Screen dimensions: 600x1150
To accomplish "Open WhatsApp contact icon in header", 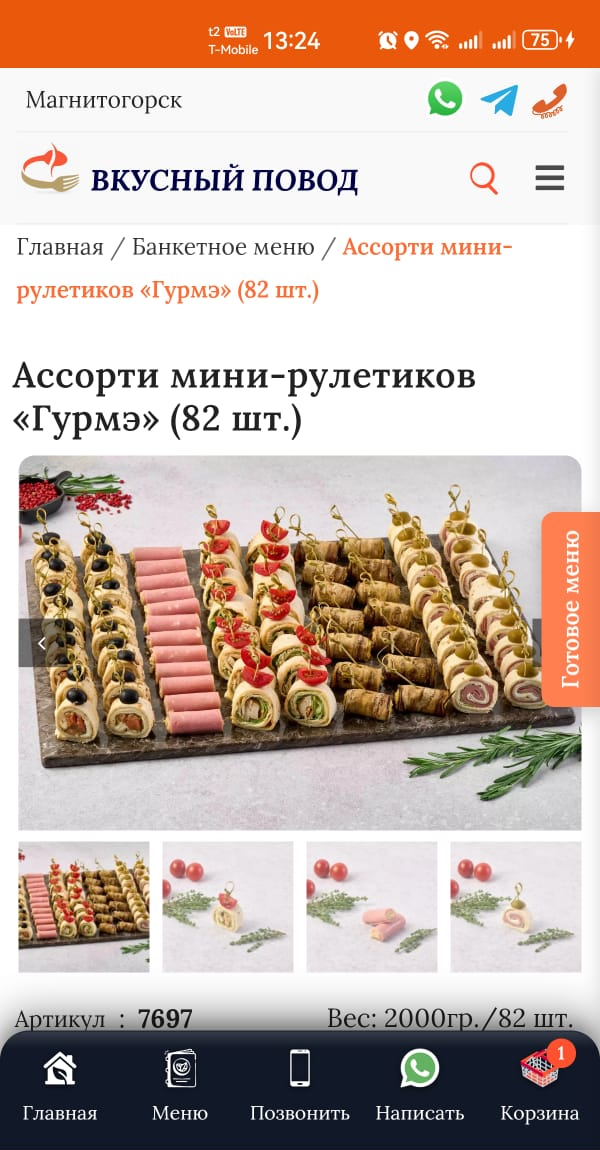I will (445, 99).
